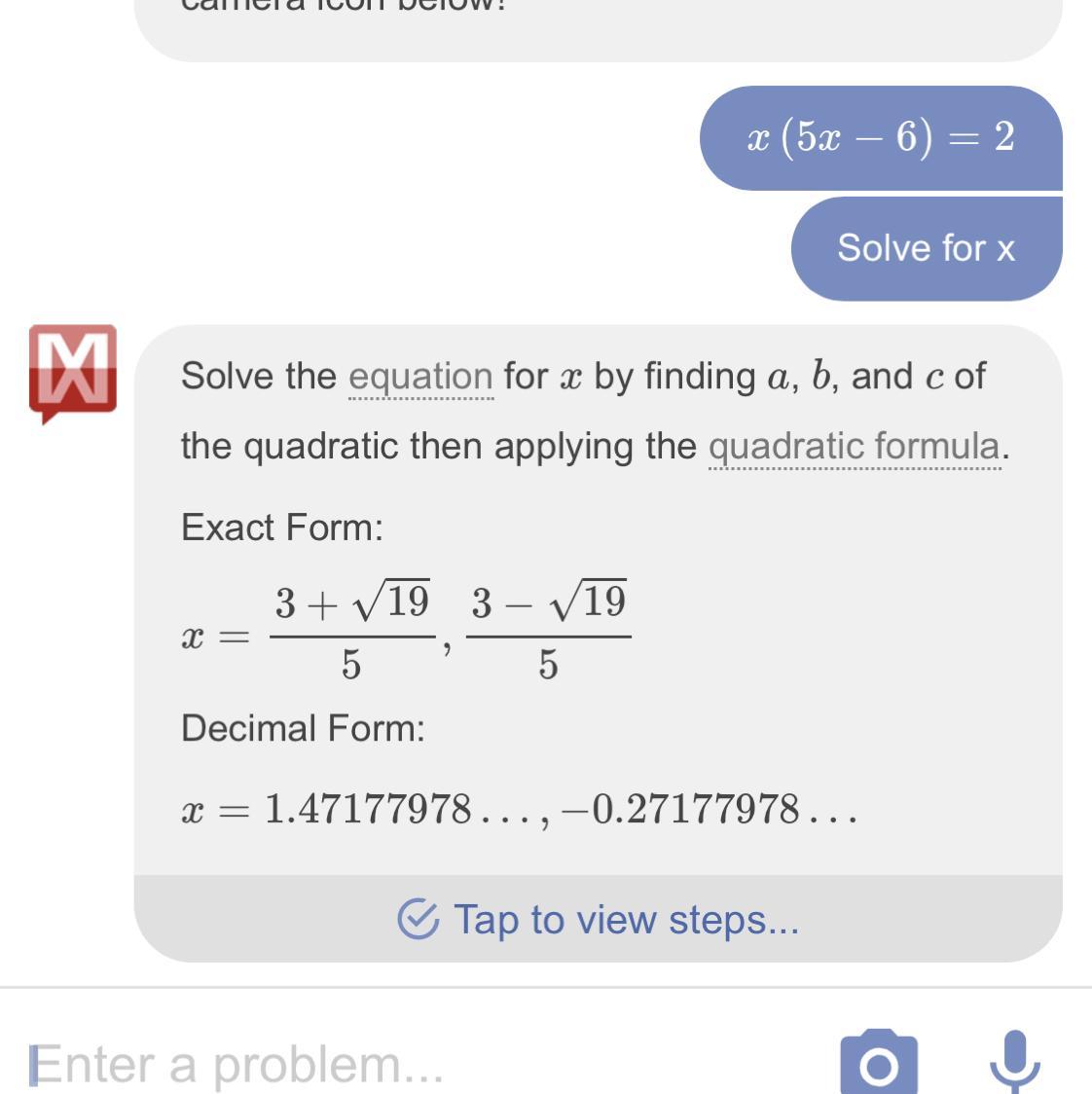
Task: Focus the 'Enter a problem...' field
Action: pos(389,1064)
